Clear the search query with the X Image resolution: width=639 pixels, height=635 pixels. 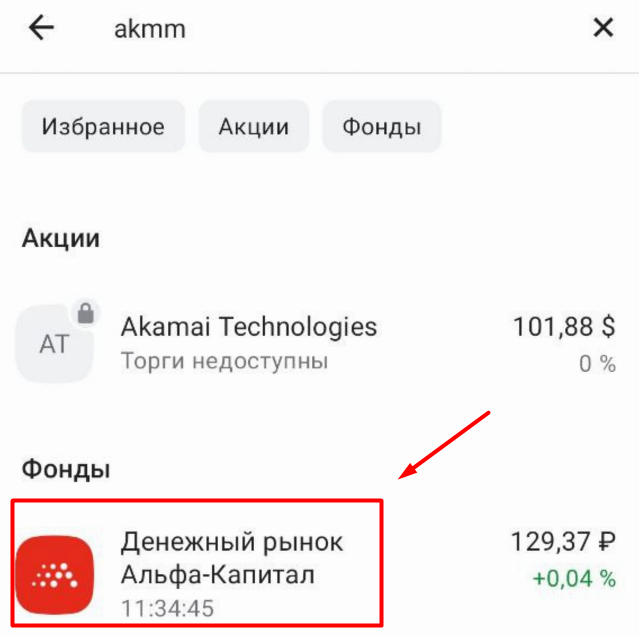point(603,28)
